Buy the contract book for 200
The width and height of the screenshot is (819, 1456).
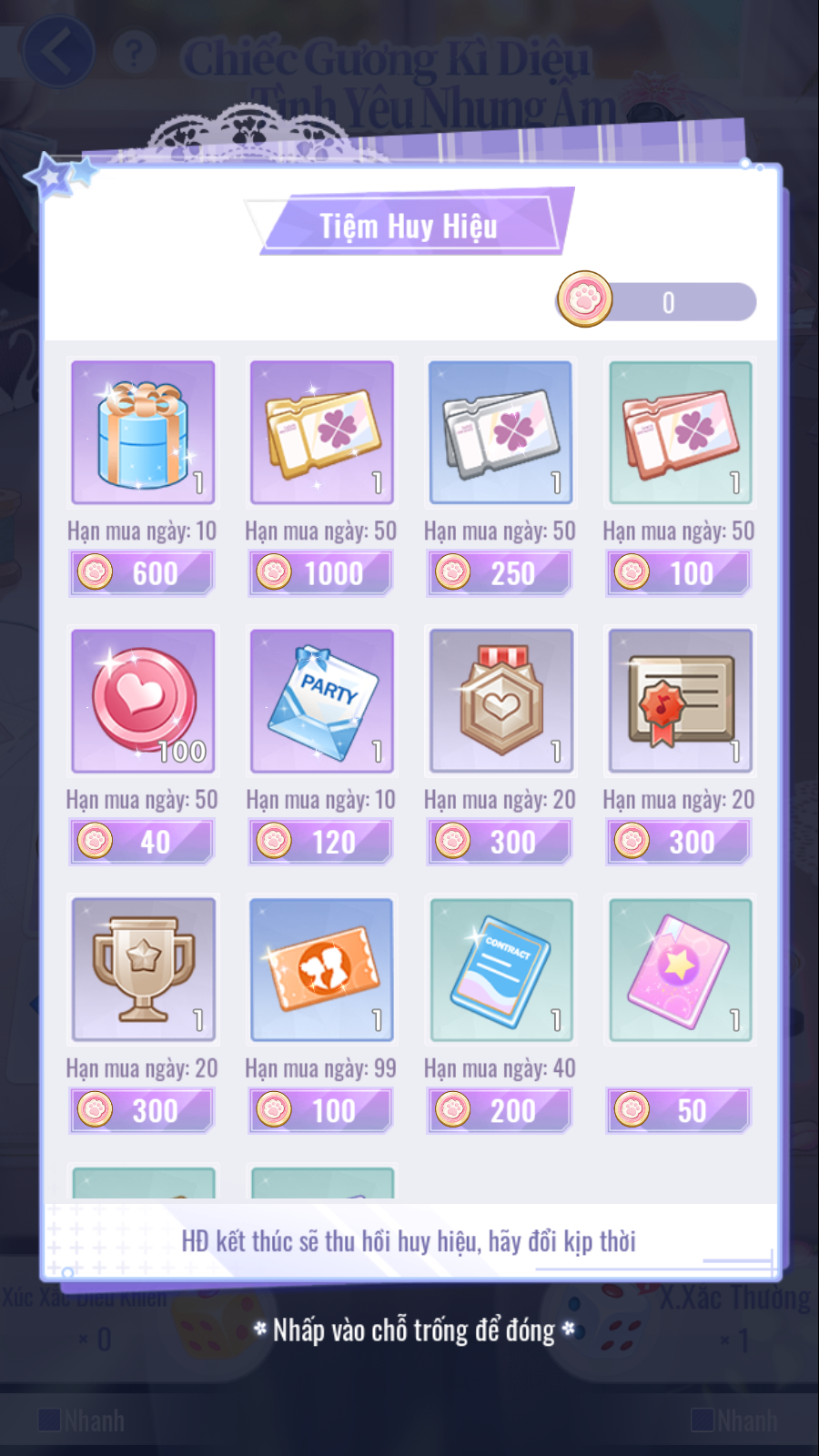coord(500,1110)
